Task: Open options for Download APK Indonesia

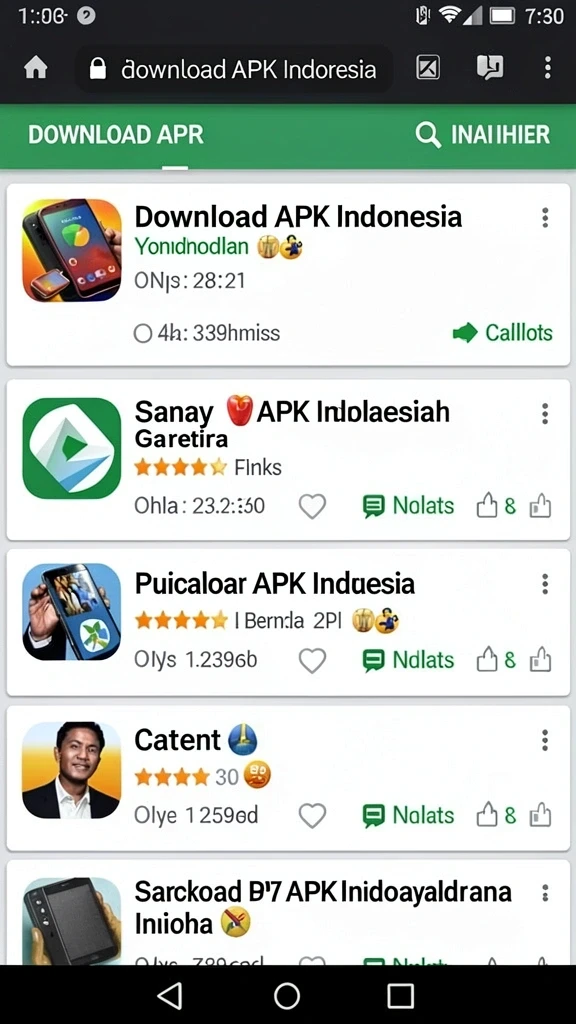Action: 545,217
